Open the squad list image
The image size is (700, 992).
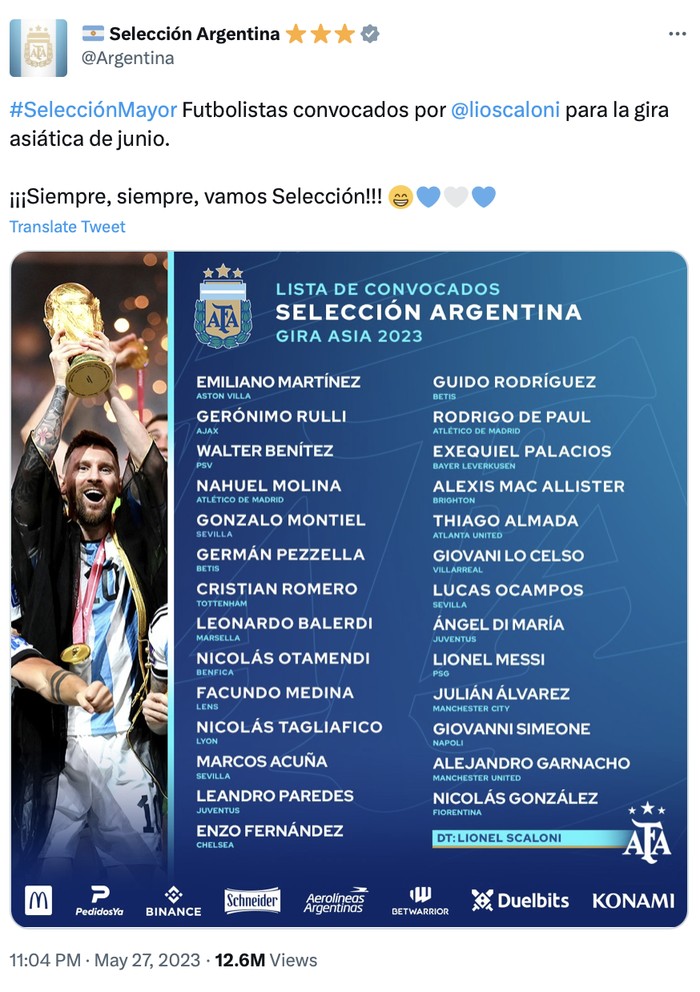click(x=349, y=589)
